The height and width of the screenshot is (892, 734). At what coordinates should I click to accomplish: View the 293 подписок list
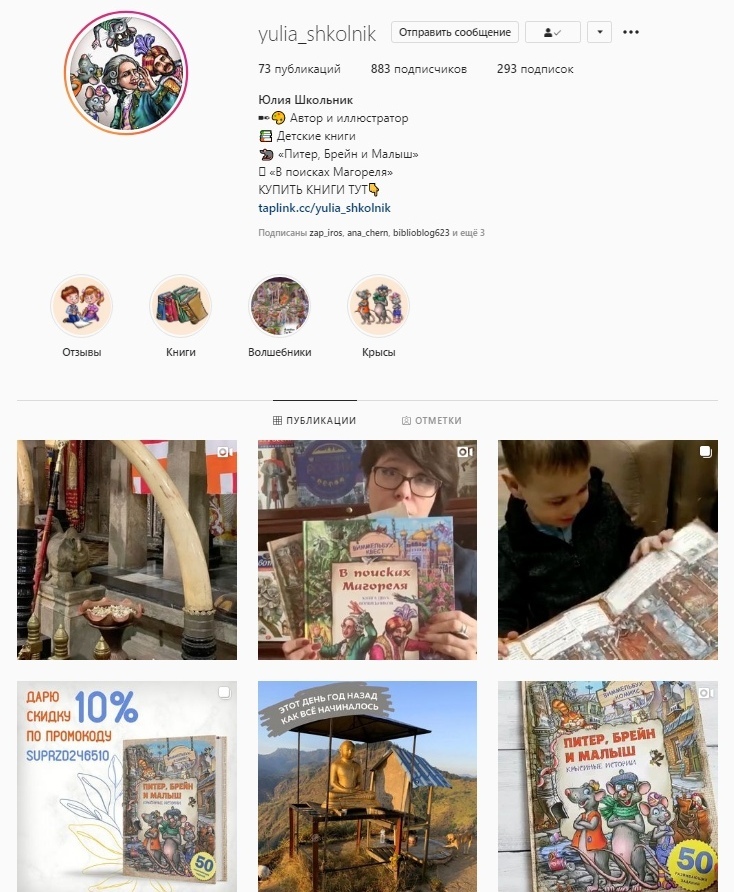[534, 69]
